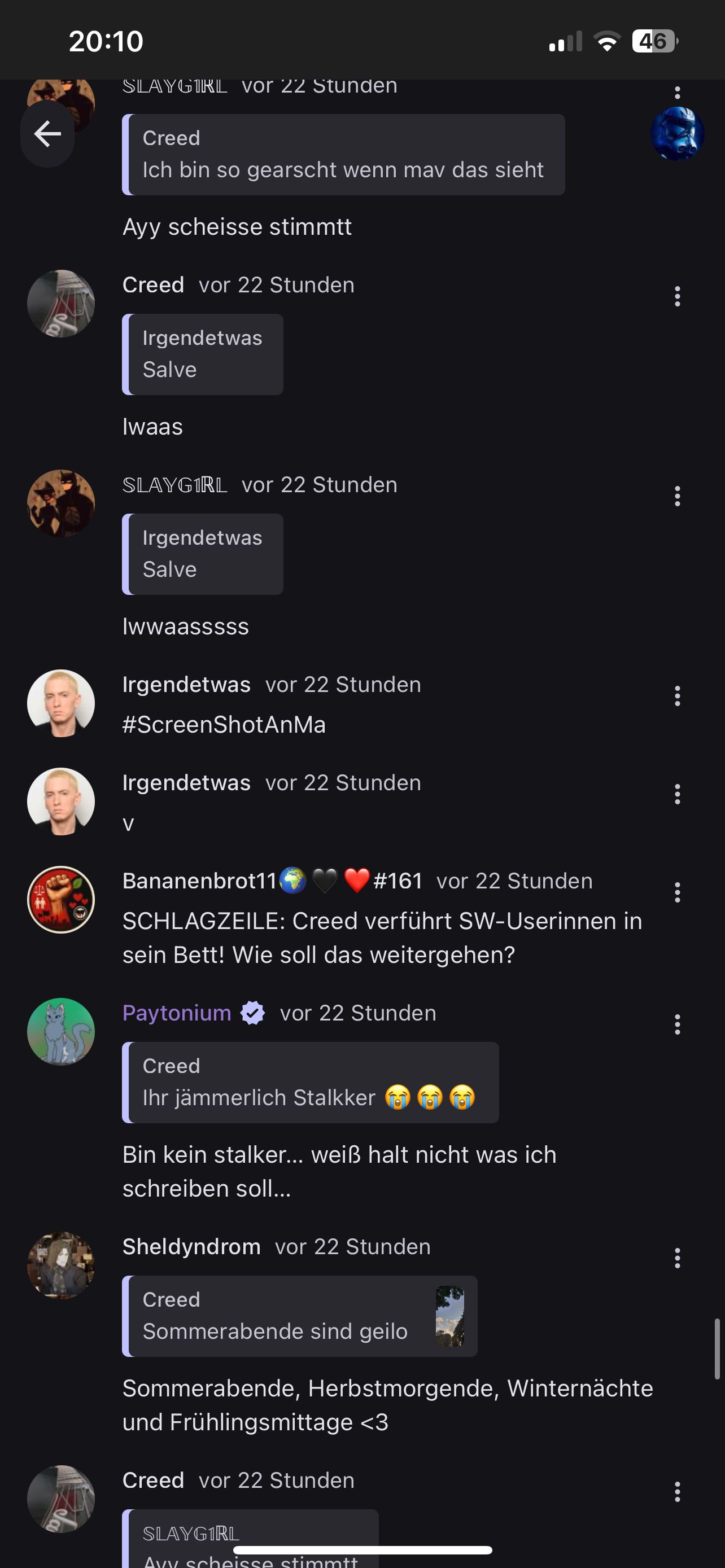Jump to quoted "Ihr jämmerlich Stalkker" message
The height and width of the screenshot is (1568, 725).
(310, 1082)
